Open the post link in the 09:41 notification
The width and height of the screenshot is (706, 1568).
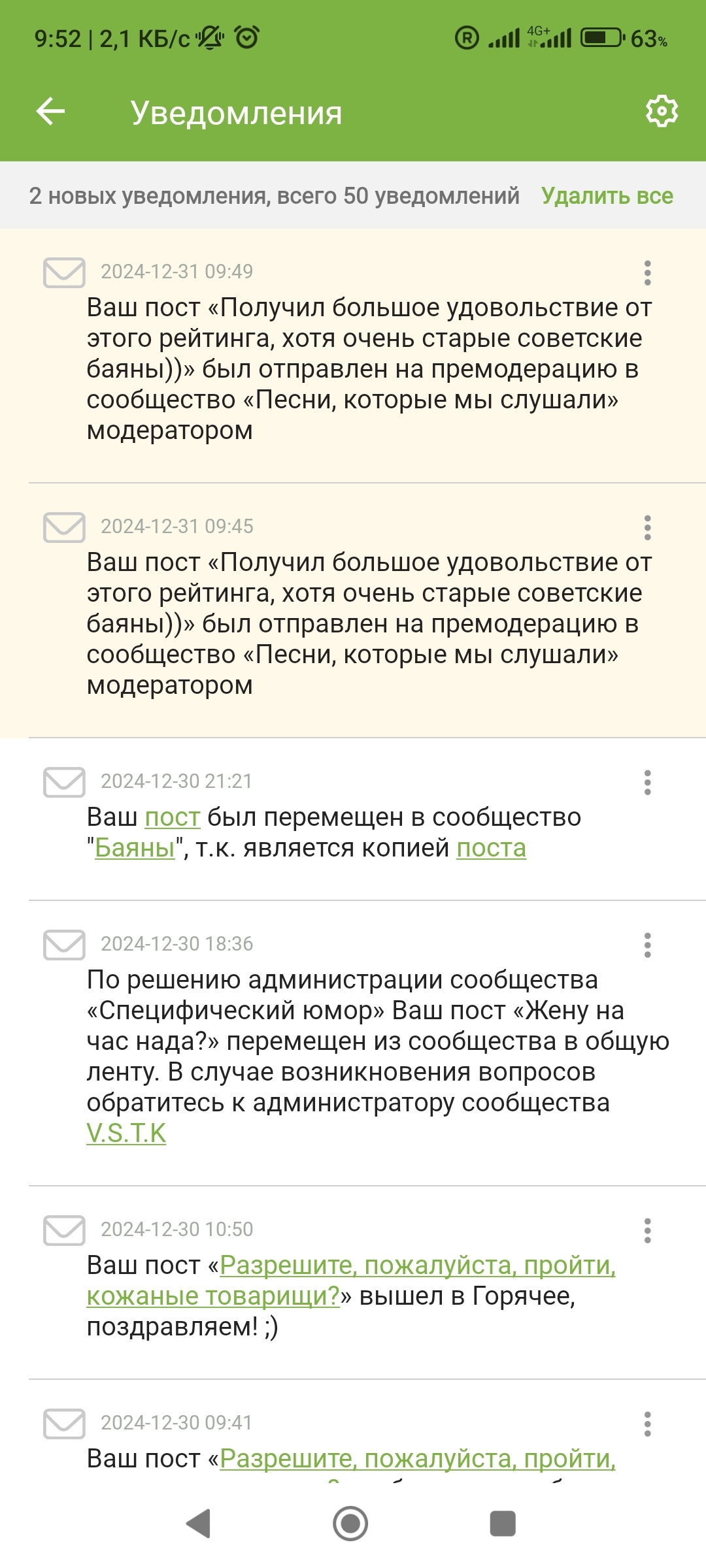coord(418,1458)
